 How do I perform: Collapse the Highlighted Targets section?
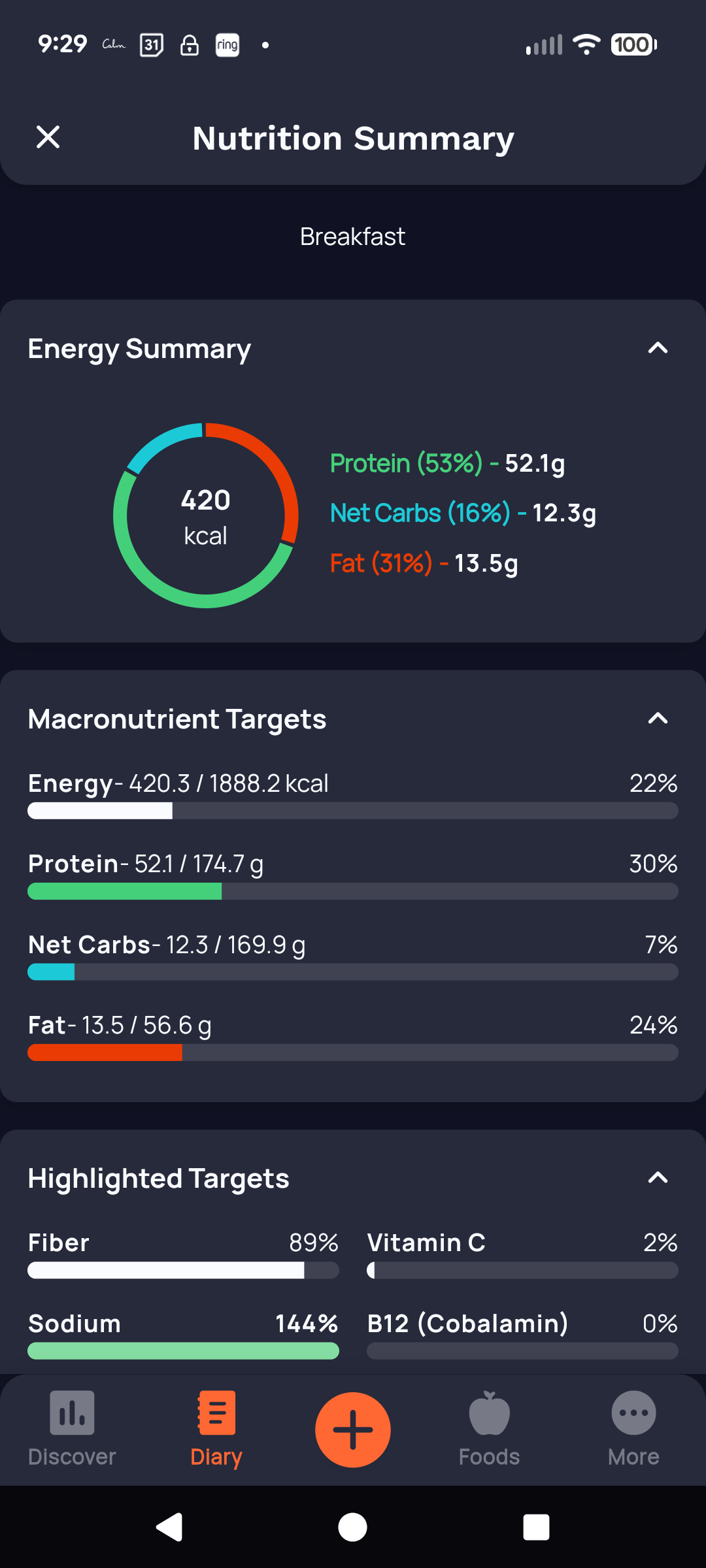pos(657,1178)
